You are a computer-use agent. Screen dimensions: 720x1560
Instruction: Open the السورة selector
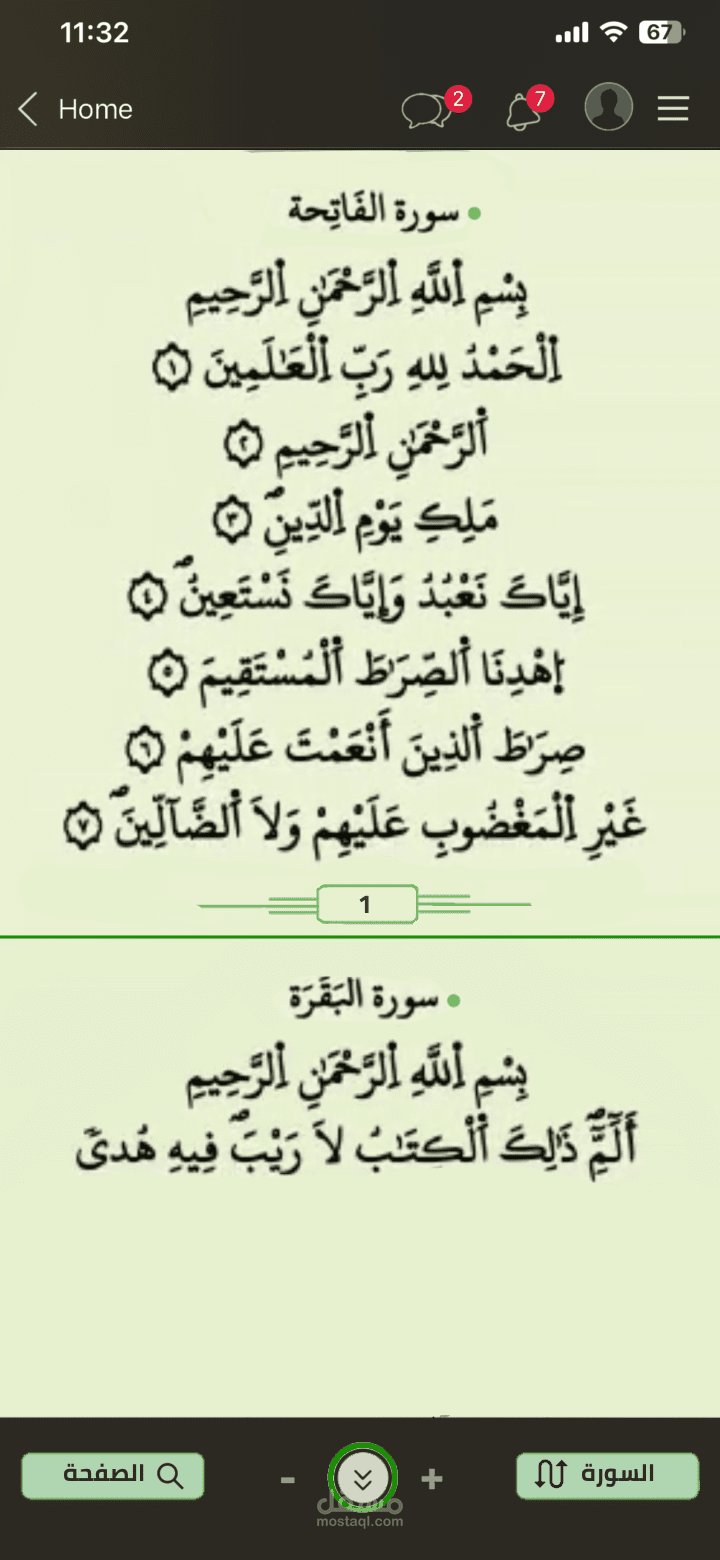pyautogui.click(x=606, y=1475)
